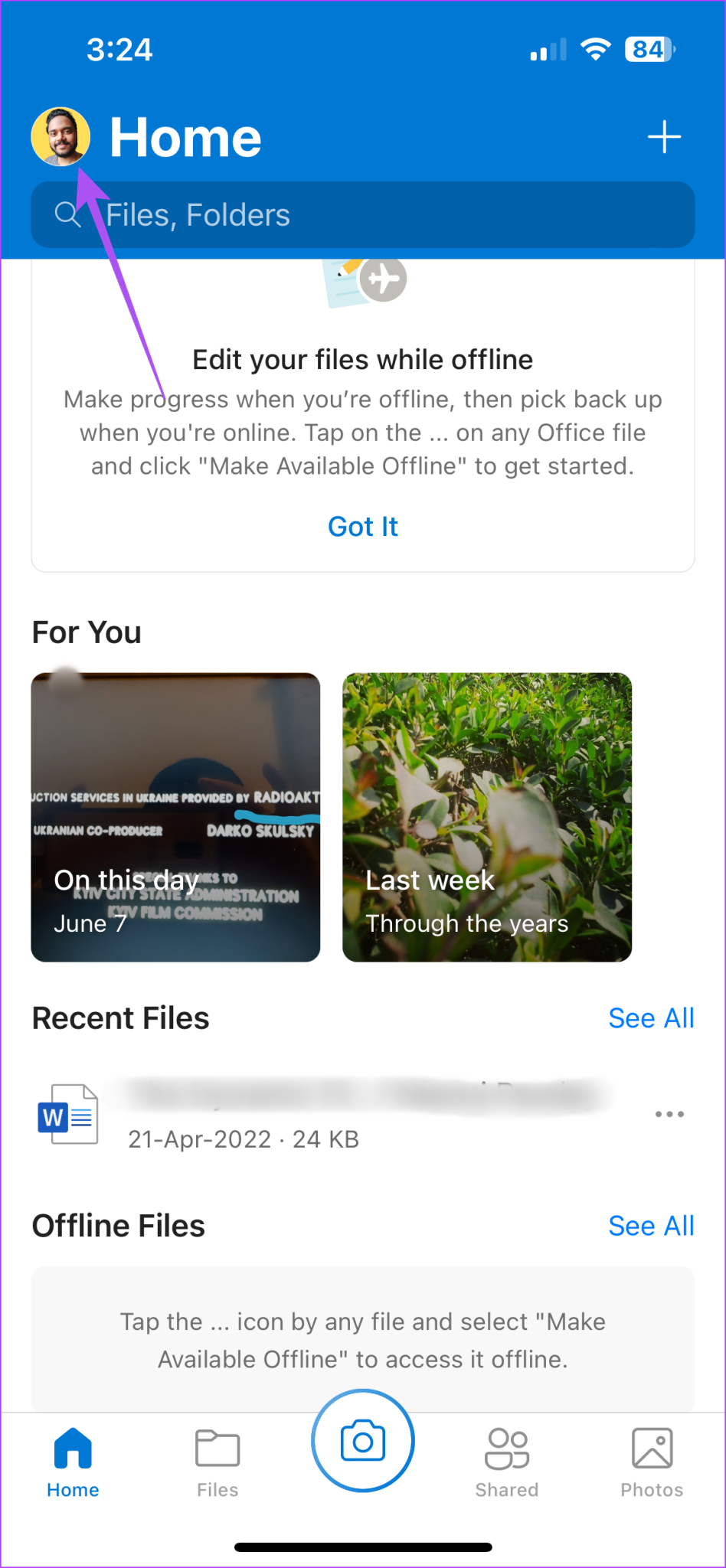Open your profile avatar picture

[61, 136]
